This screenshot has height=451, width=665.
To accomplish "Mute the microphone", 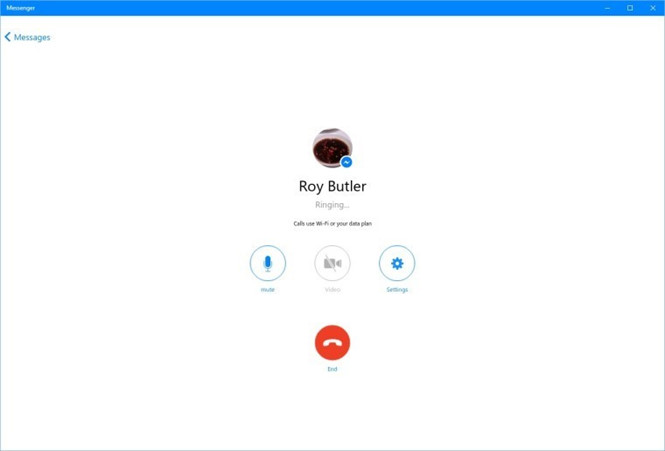I will (x=267, y=263).
